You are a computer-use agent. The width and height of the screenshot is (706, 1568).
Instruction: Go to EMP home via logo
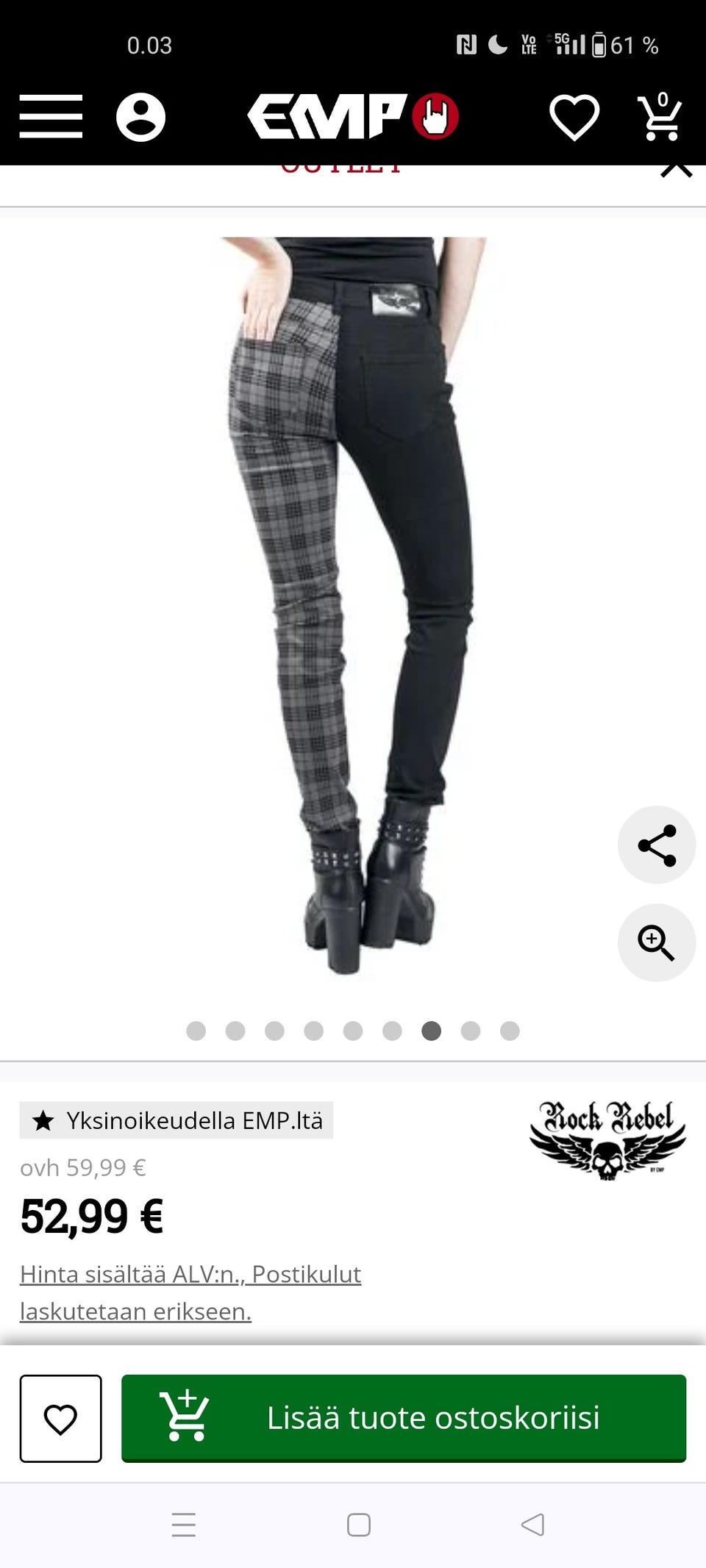(x=353, y=117)
